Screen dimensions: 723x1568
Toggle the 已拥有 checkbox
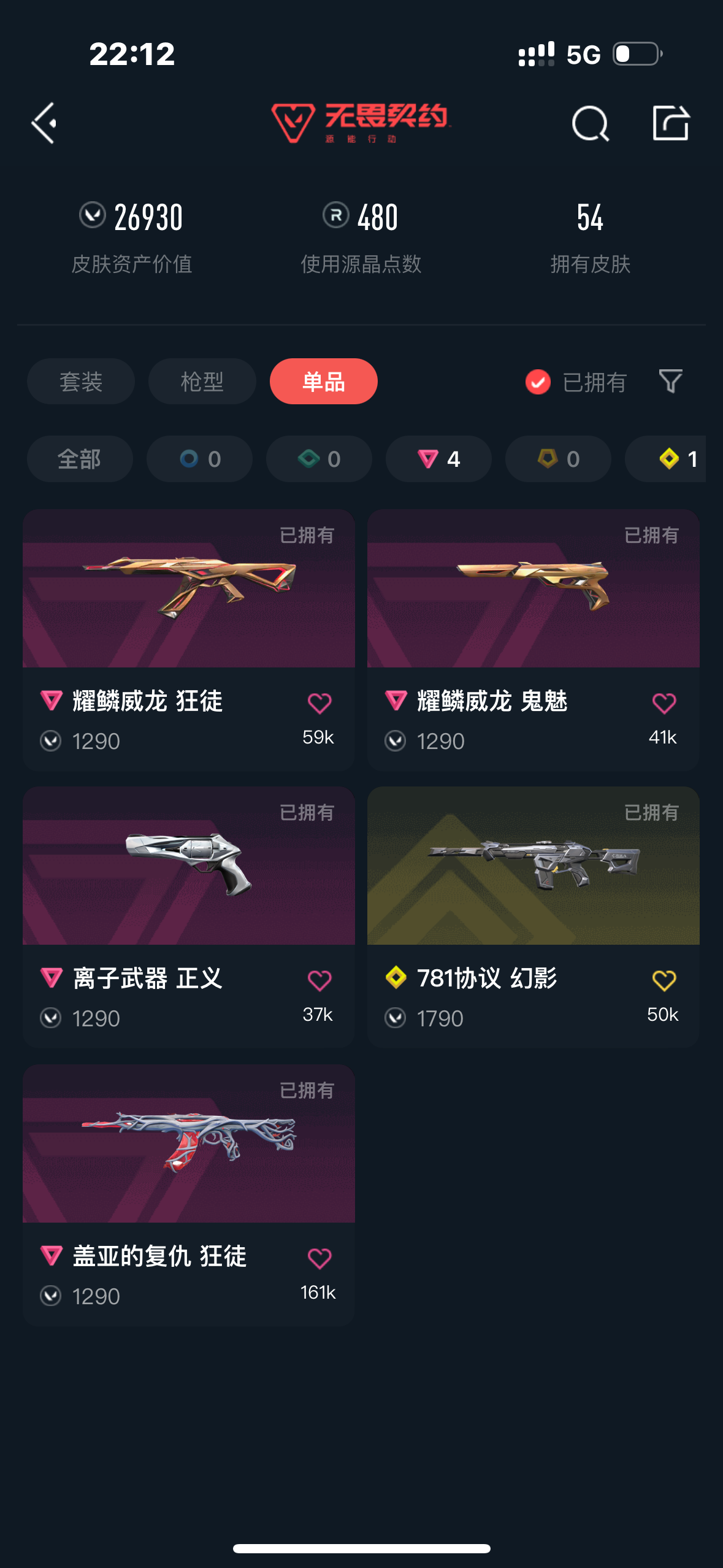[x=538, y=382]
